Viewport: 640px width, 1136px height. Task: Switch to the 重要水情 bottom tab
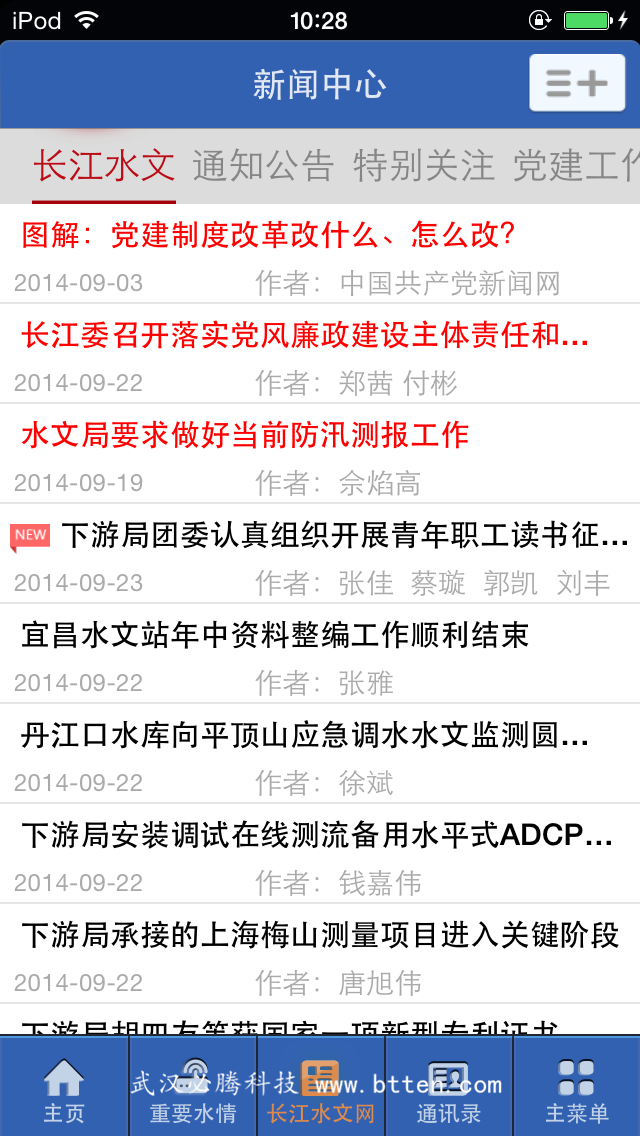point(193,1087)
